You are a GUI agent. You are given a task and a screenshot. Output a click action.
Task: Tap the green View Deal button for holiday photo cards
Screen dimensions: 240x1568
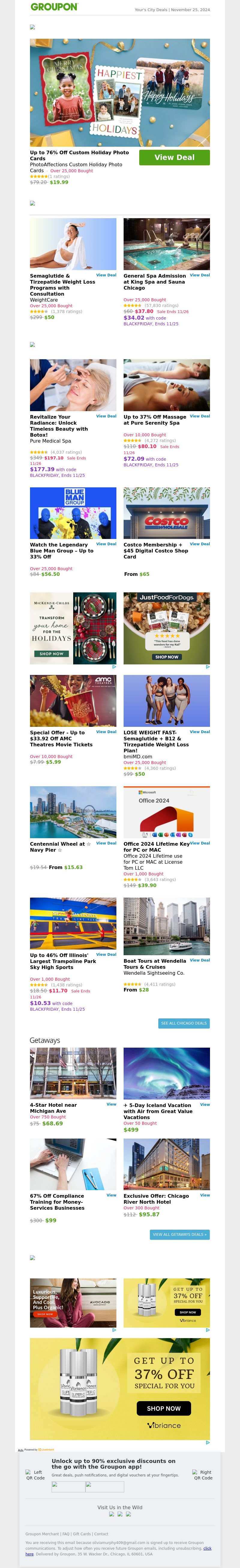pyautogui.click(x=174, y=158)
